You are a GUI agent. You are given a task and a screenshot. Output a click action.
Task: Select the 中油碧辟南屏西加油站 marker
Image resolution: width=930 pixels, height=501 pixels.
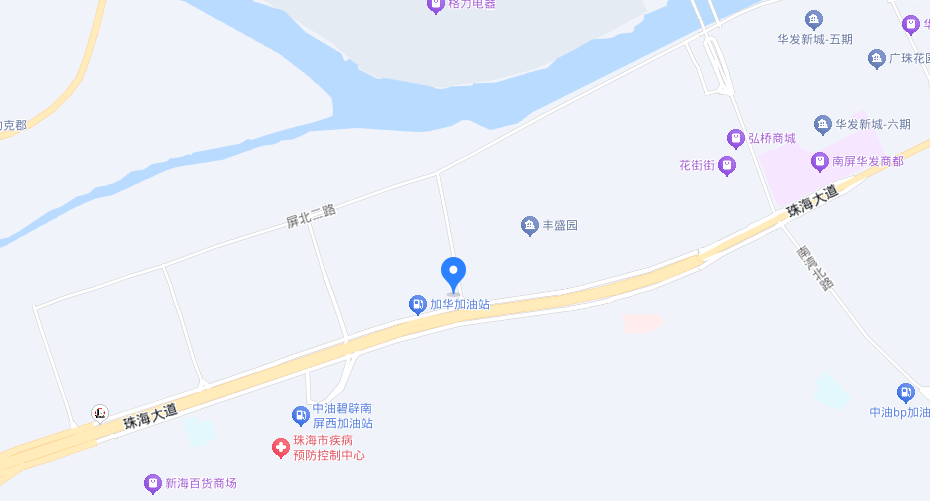300,415
